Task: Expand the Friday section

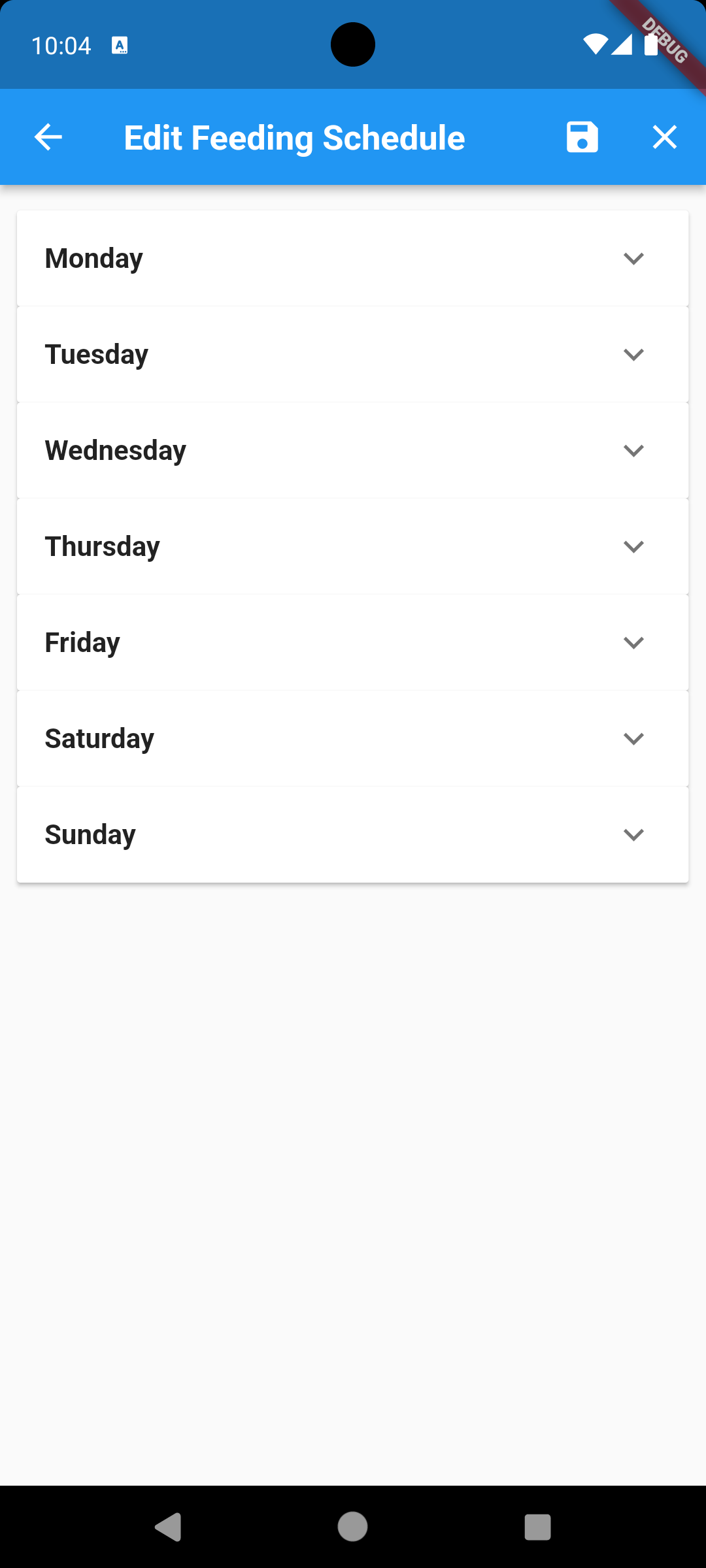Action: point(633,643)
